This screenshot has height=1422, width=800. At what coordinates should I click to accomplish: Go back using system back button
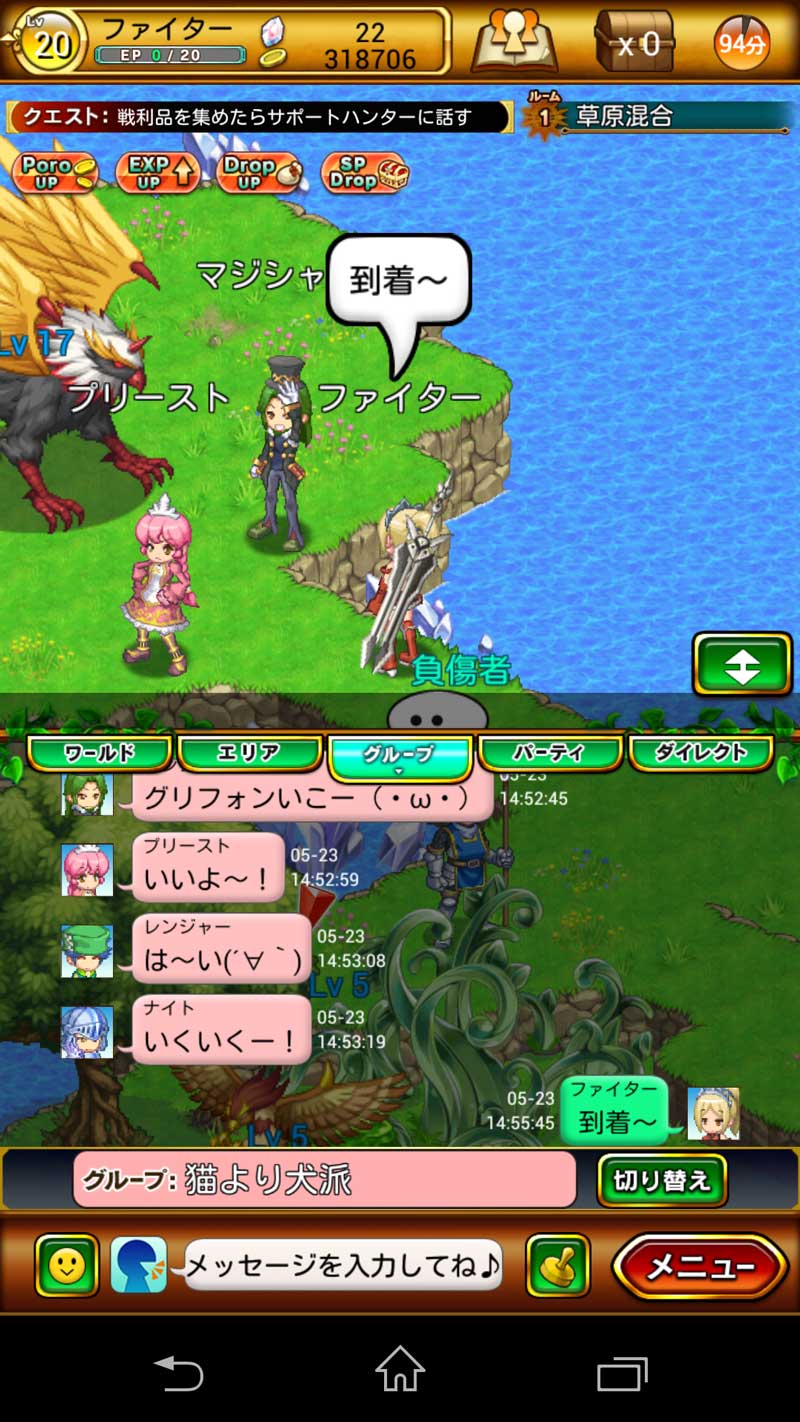(178, 1373)
